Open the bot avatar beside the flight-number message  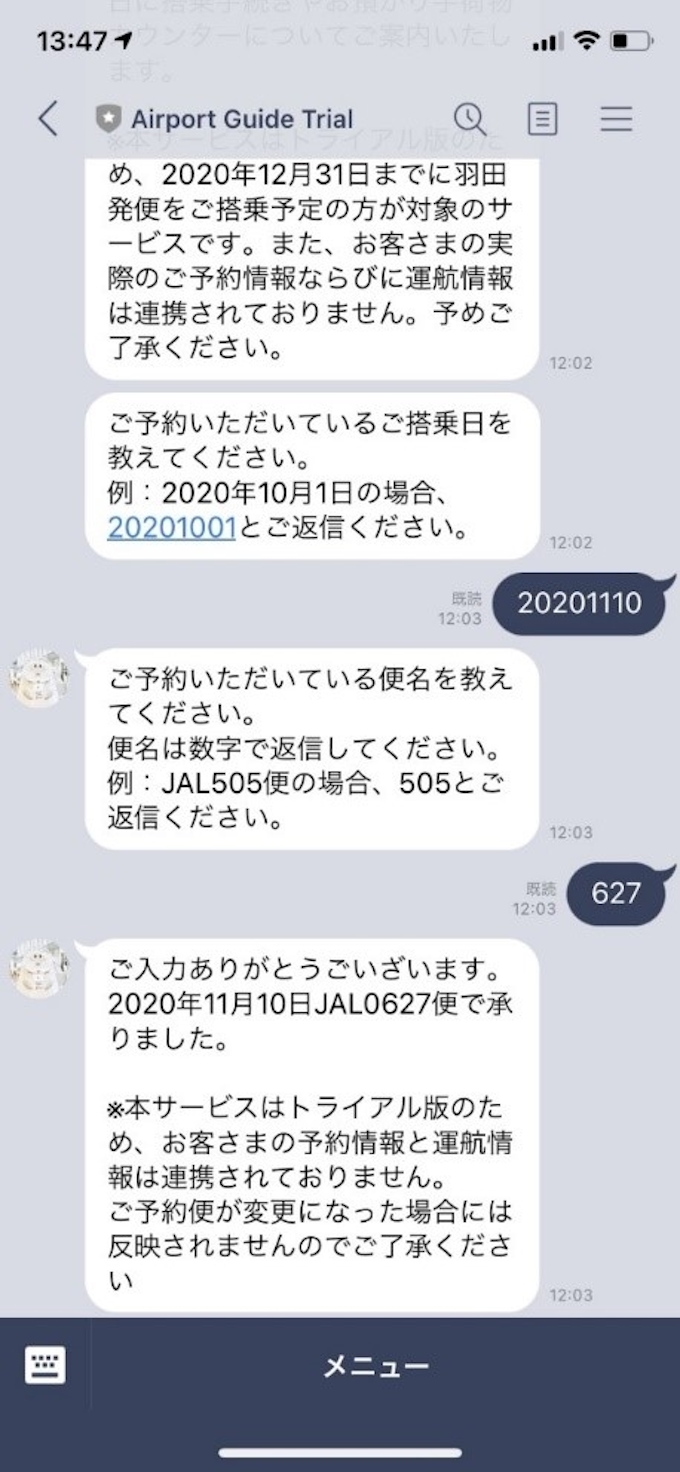click(x=40, y=678)
